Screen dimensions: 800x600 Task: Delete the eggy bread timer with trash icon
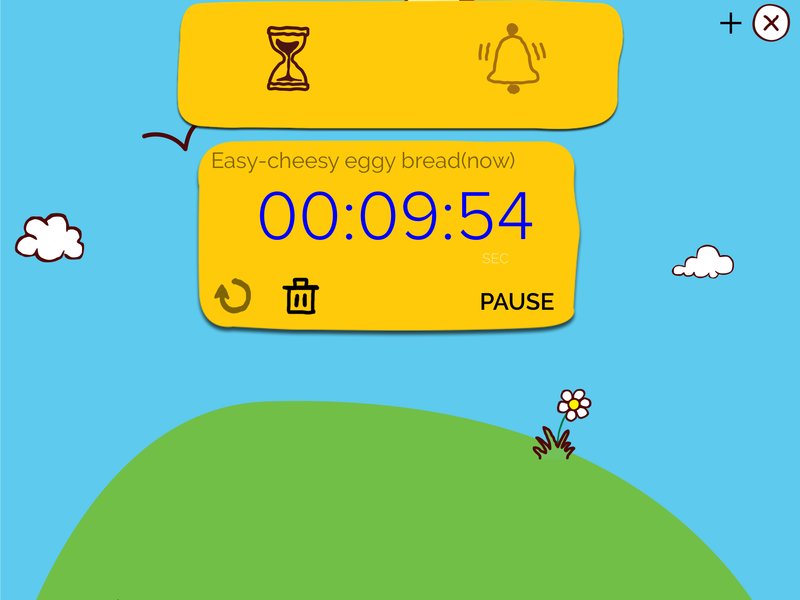(301, 297)
